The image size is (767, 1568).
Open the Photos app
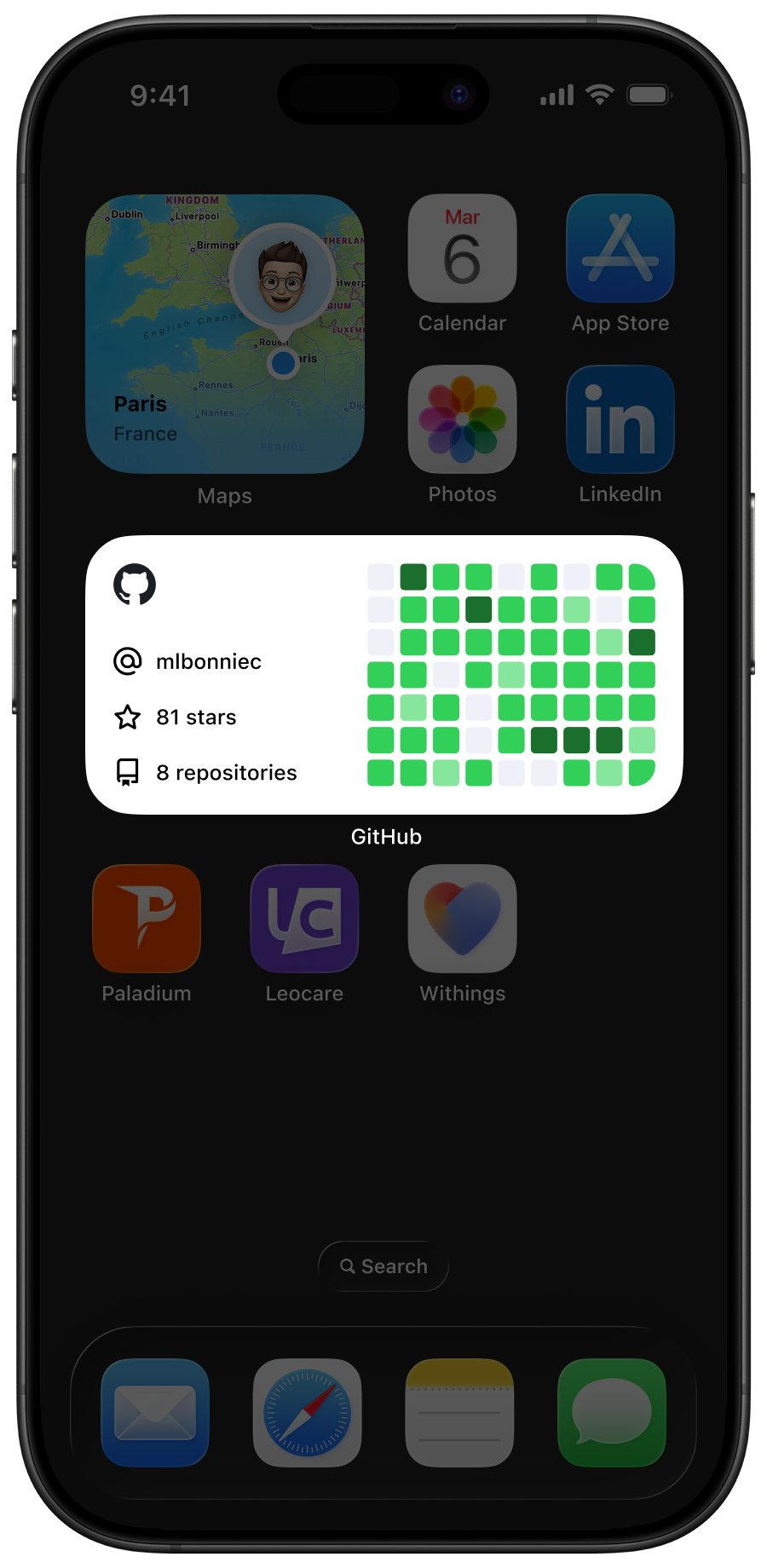click(462, 419)
